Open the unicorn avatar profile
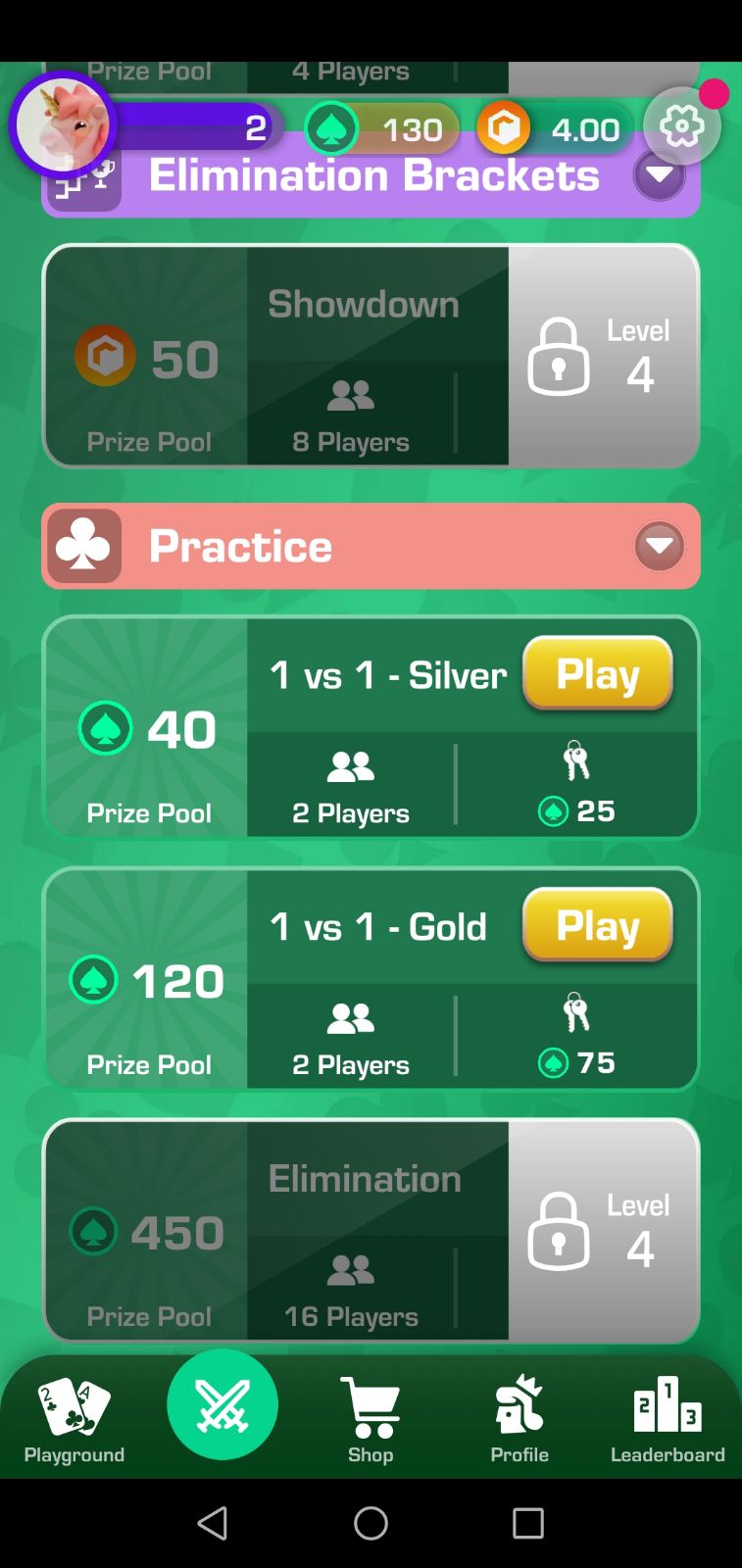Image resolution: width=742 pixels, height=1568 pixels. point(63,126)
